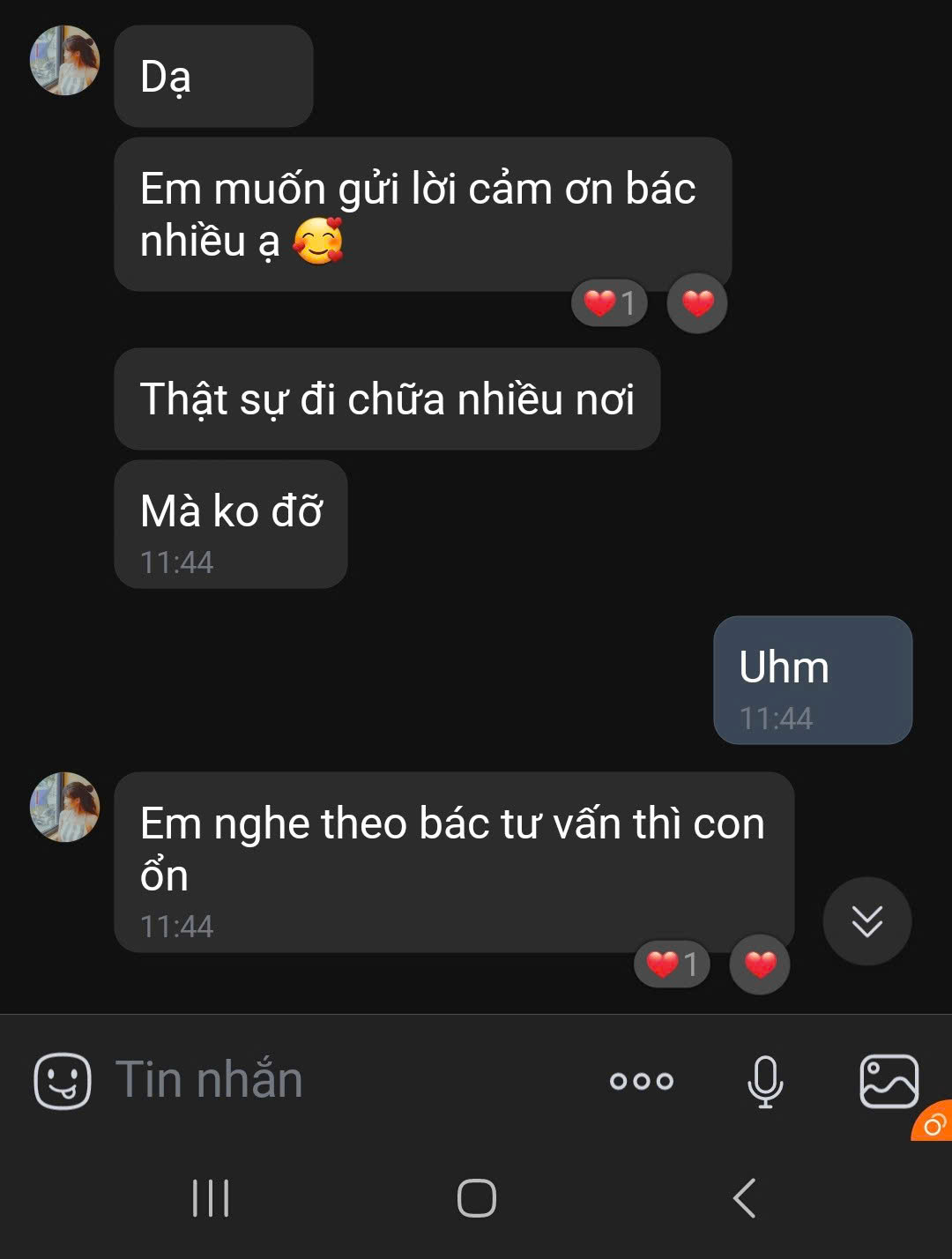Heart the "Em nghe theo bác tư vấn" message
This screenshot has height=1259, width=952.
(x=760, y=965)
